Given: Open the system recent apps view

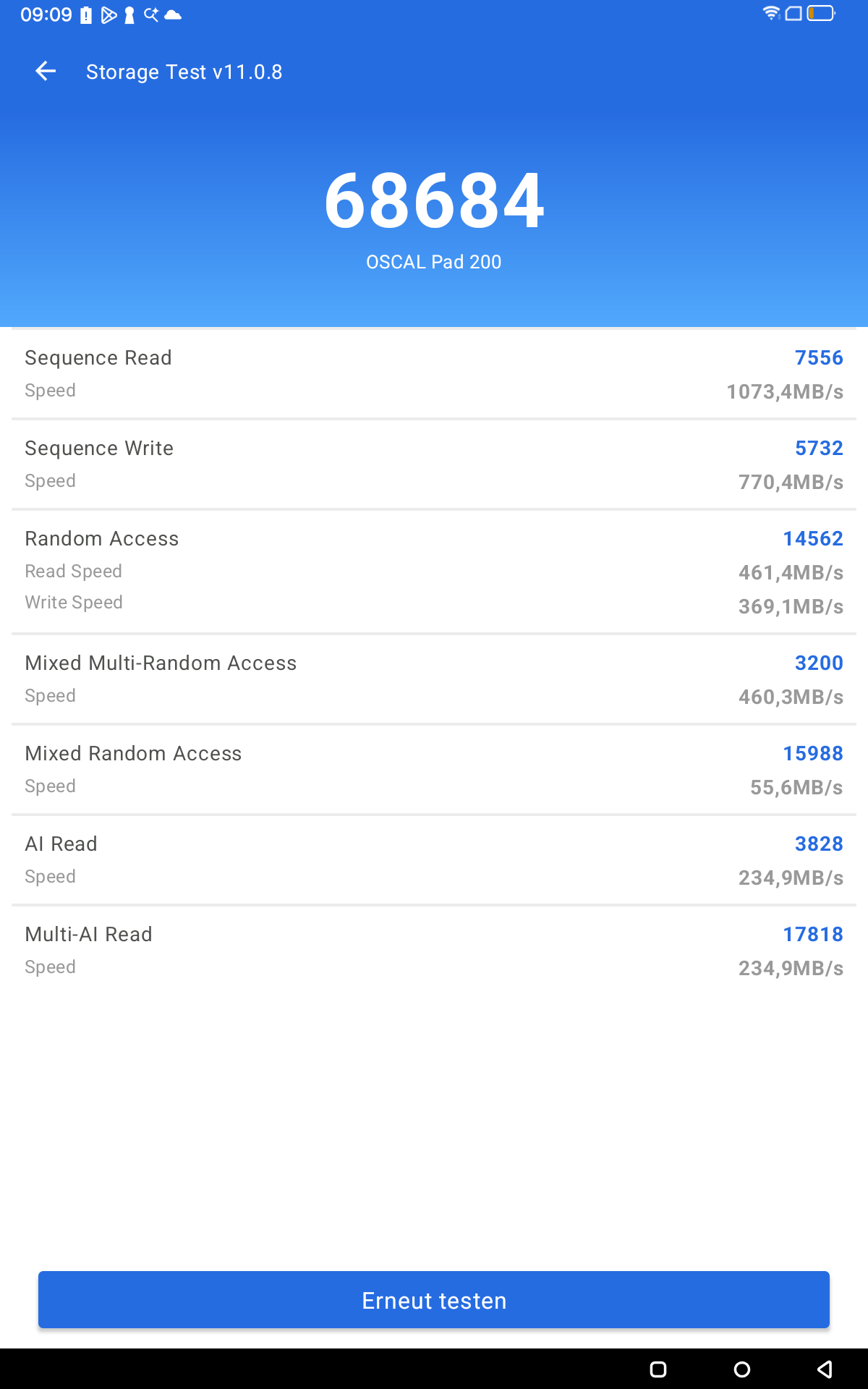Looking at the screenshot, I should (658, 1369).
